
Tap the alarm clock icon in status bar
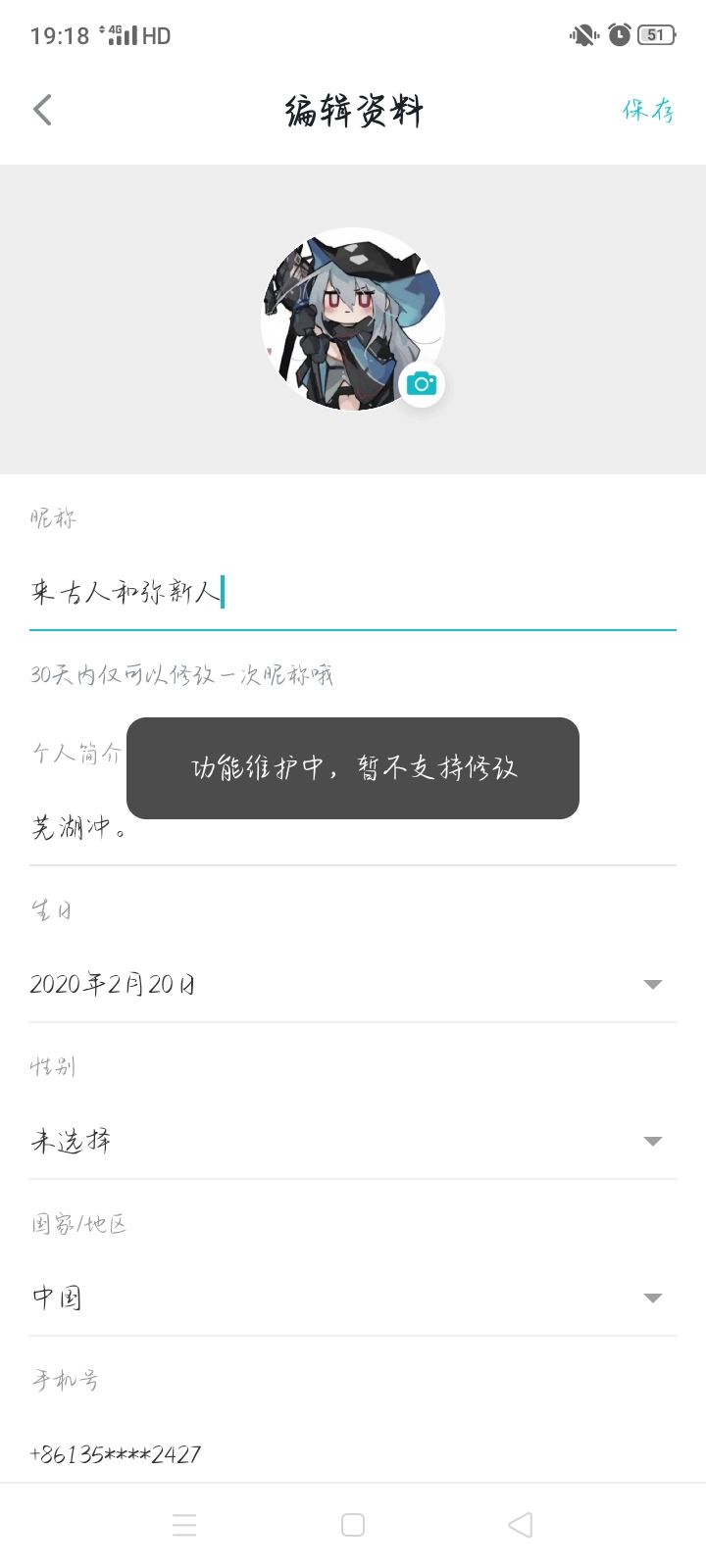click(x=618, y=34)
